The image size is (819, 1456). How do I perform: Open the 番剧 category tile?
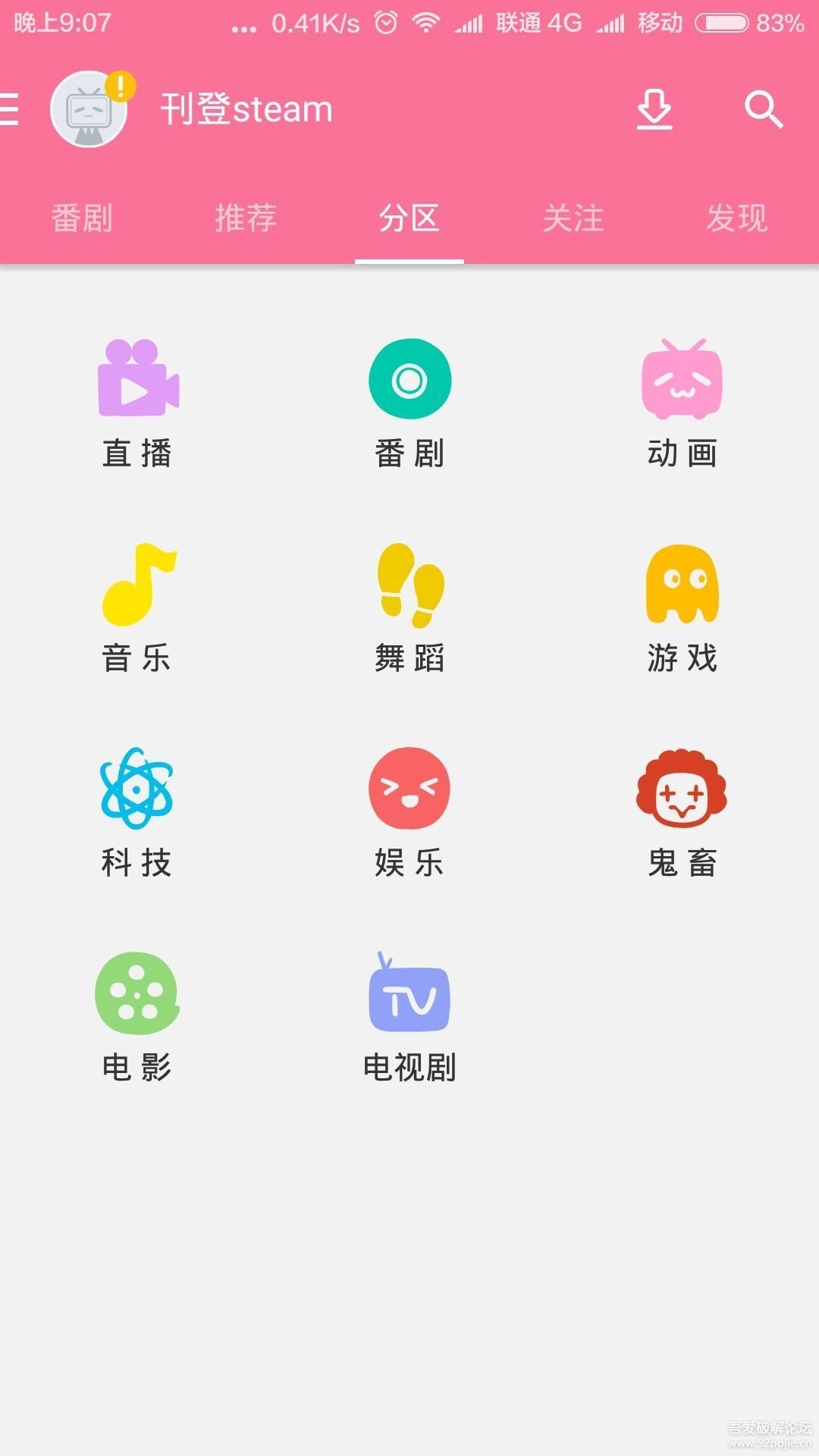click(409, 402)
